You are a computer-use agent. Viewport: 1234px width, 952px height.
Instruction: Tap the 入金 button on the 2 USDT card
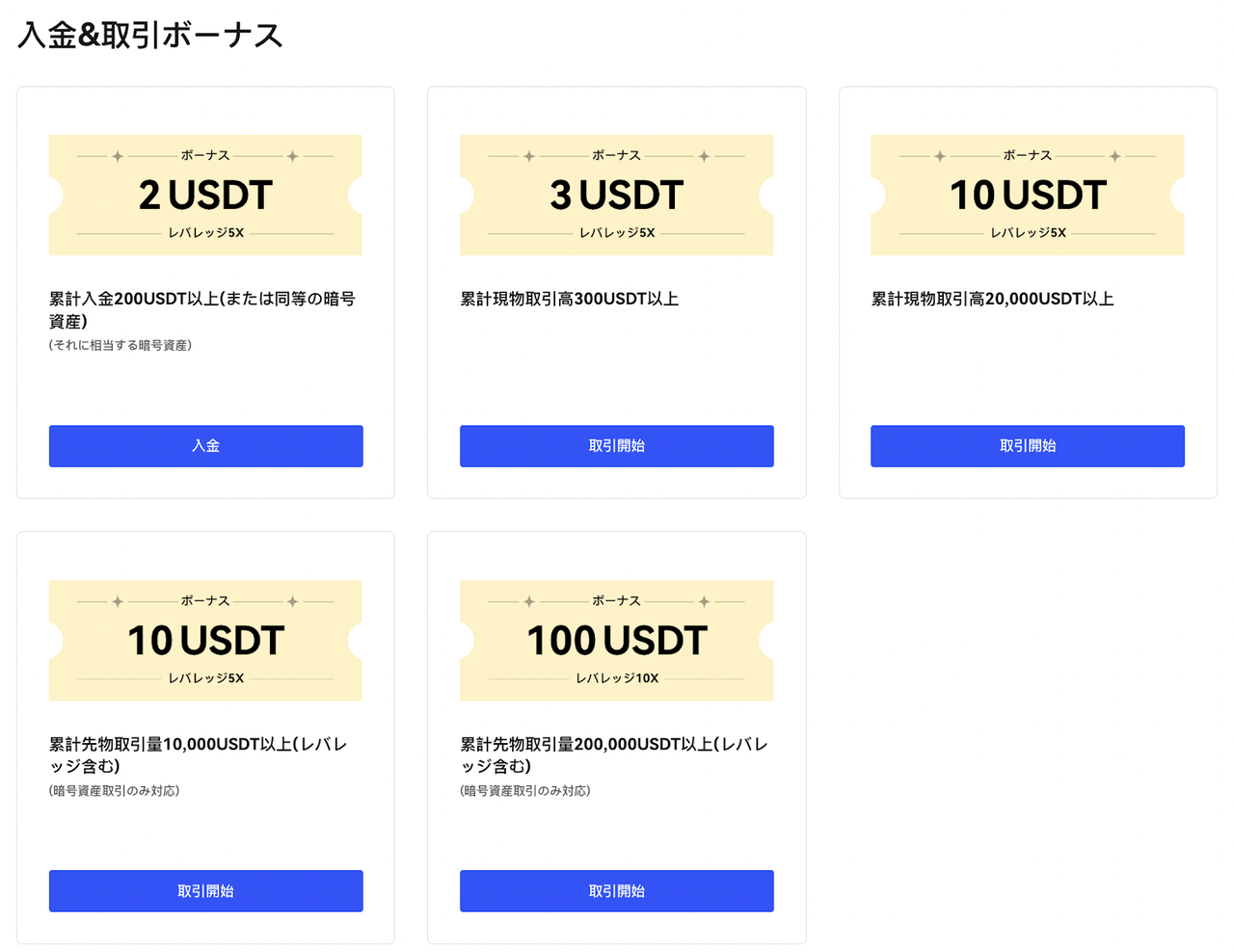coord(205,446)
